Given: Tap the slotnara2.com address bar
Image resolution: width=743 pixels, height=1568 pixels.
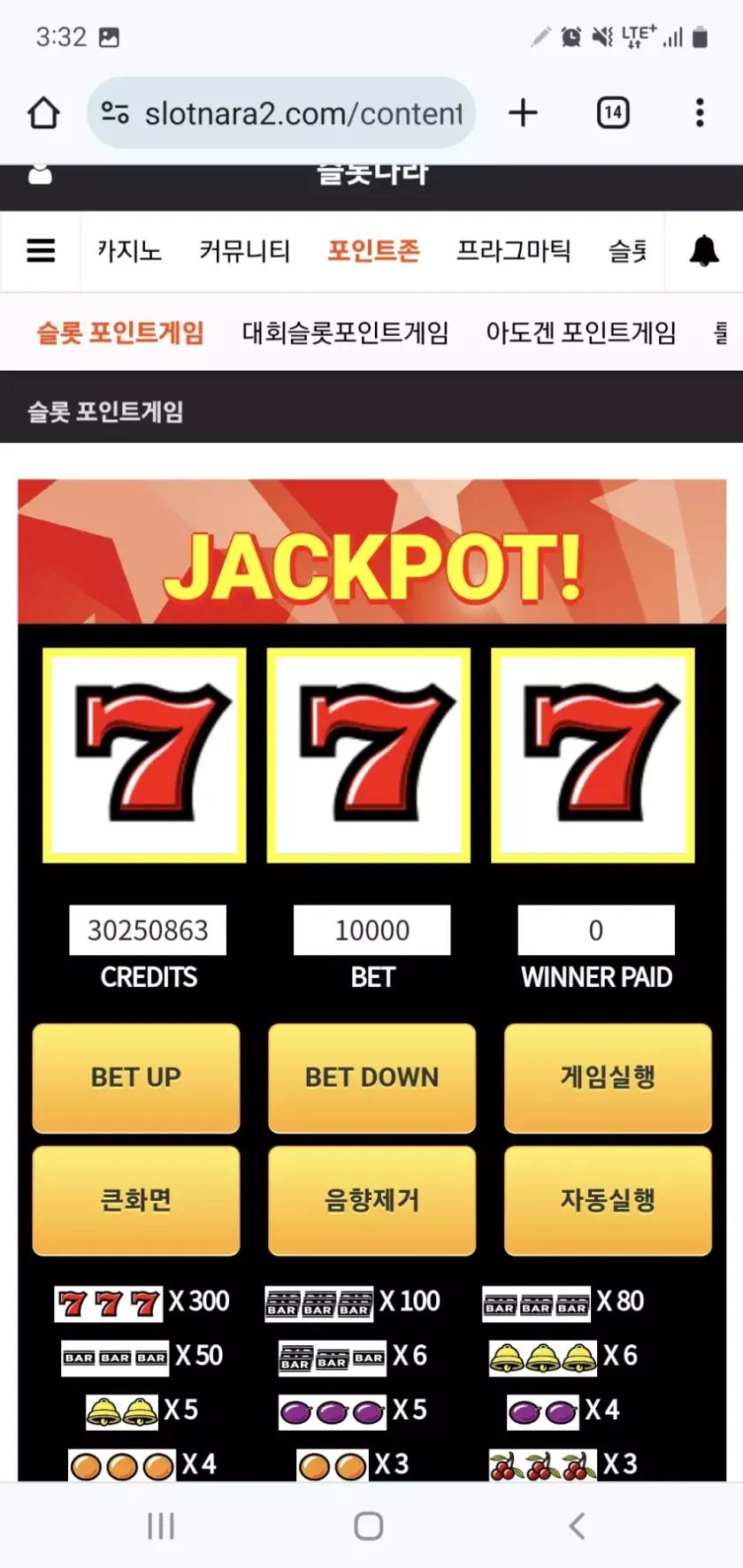Looking at the screenshot, I should click(x=301, y=113).
